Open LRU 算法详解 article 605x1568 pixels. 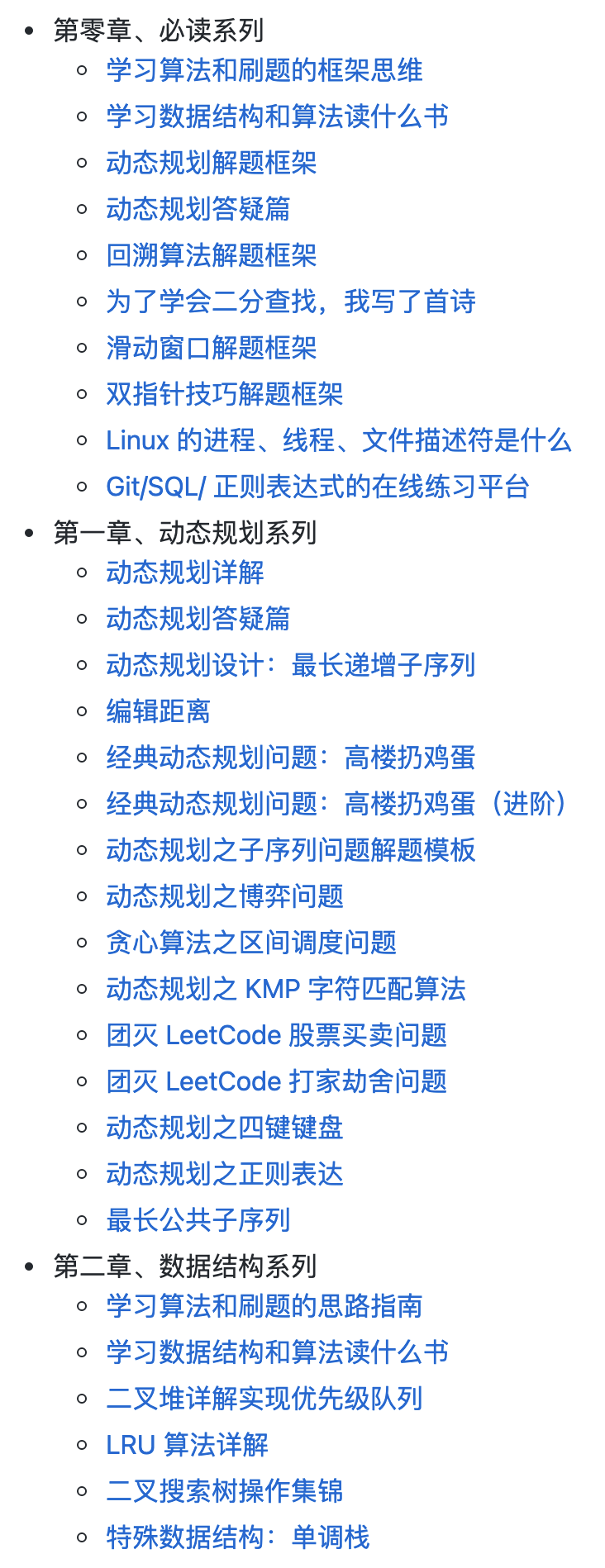[187, 1445]
